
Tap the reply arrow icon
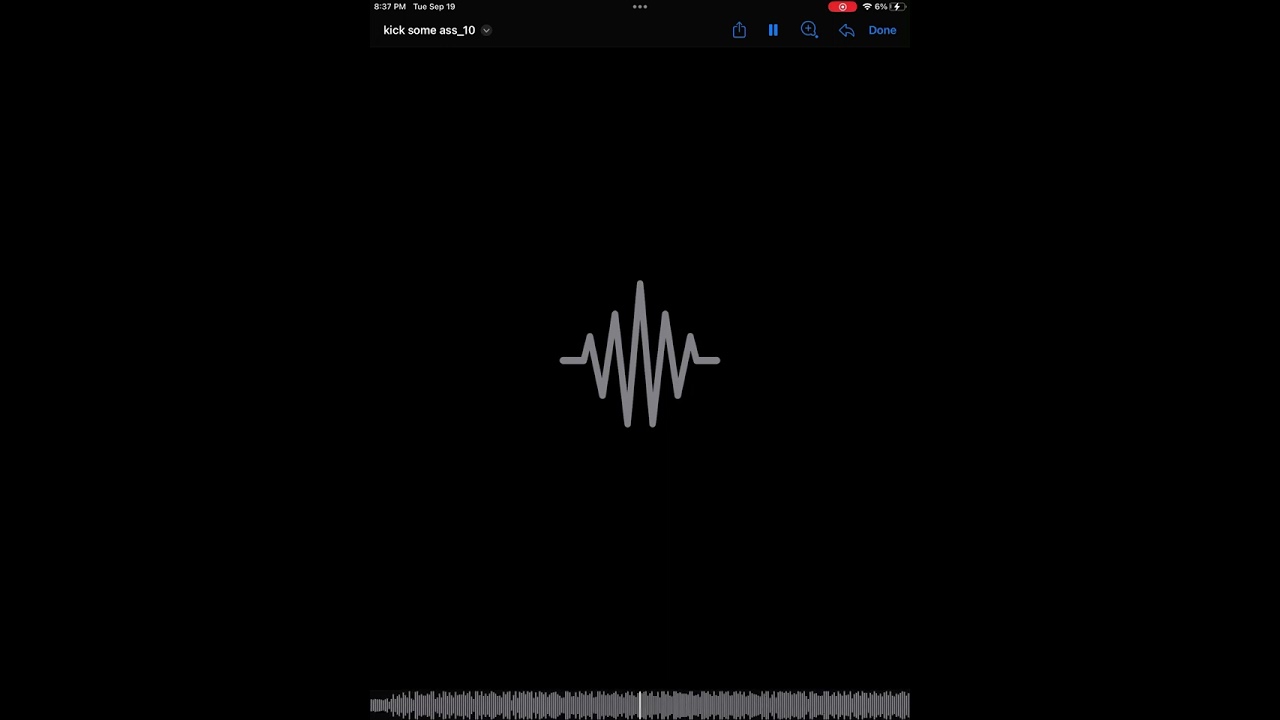pyautogui.click(x=846, y=30)
